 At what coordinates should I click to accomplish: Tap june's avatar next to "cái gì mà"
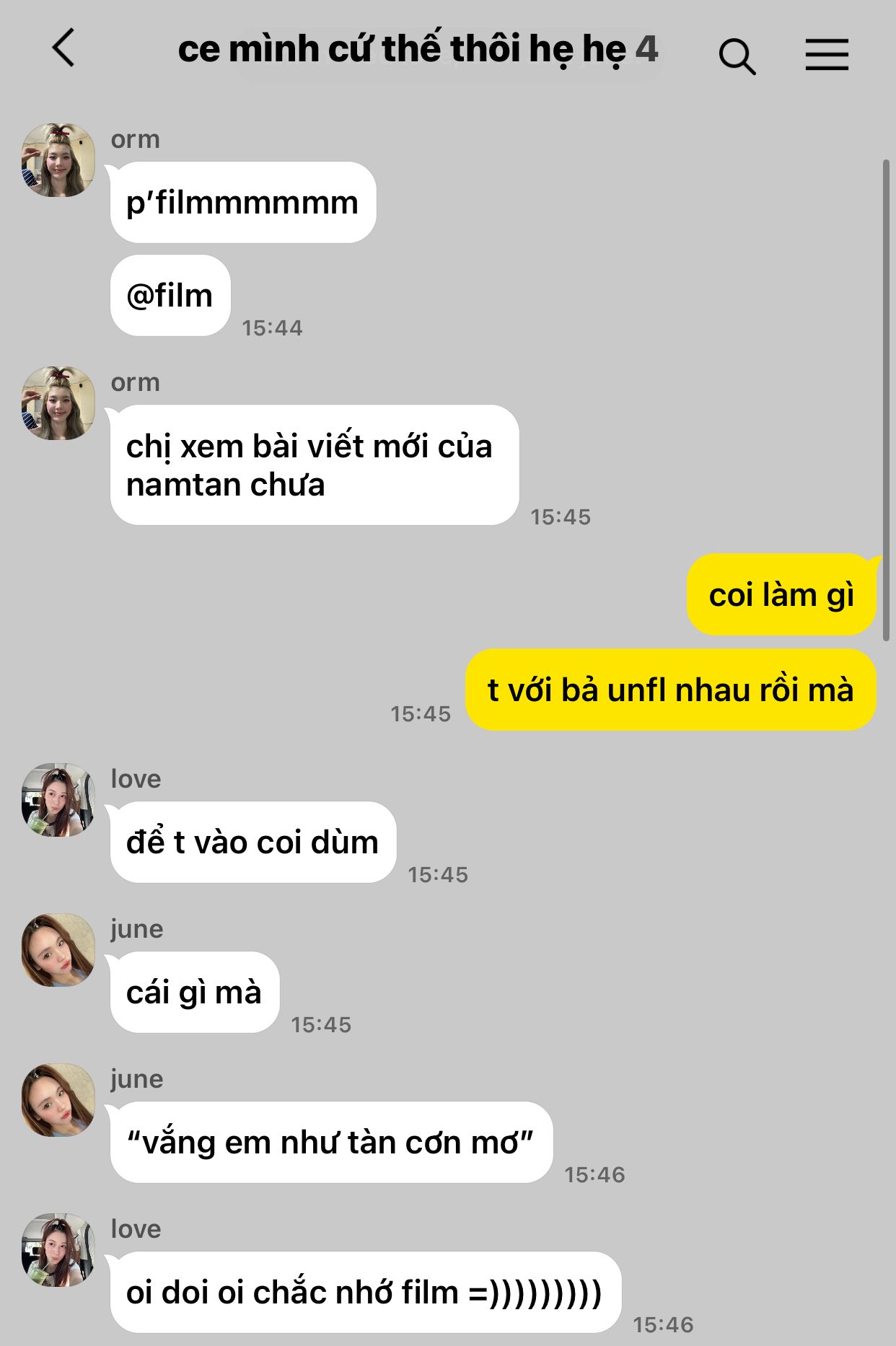coord(58,950)
